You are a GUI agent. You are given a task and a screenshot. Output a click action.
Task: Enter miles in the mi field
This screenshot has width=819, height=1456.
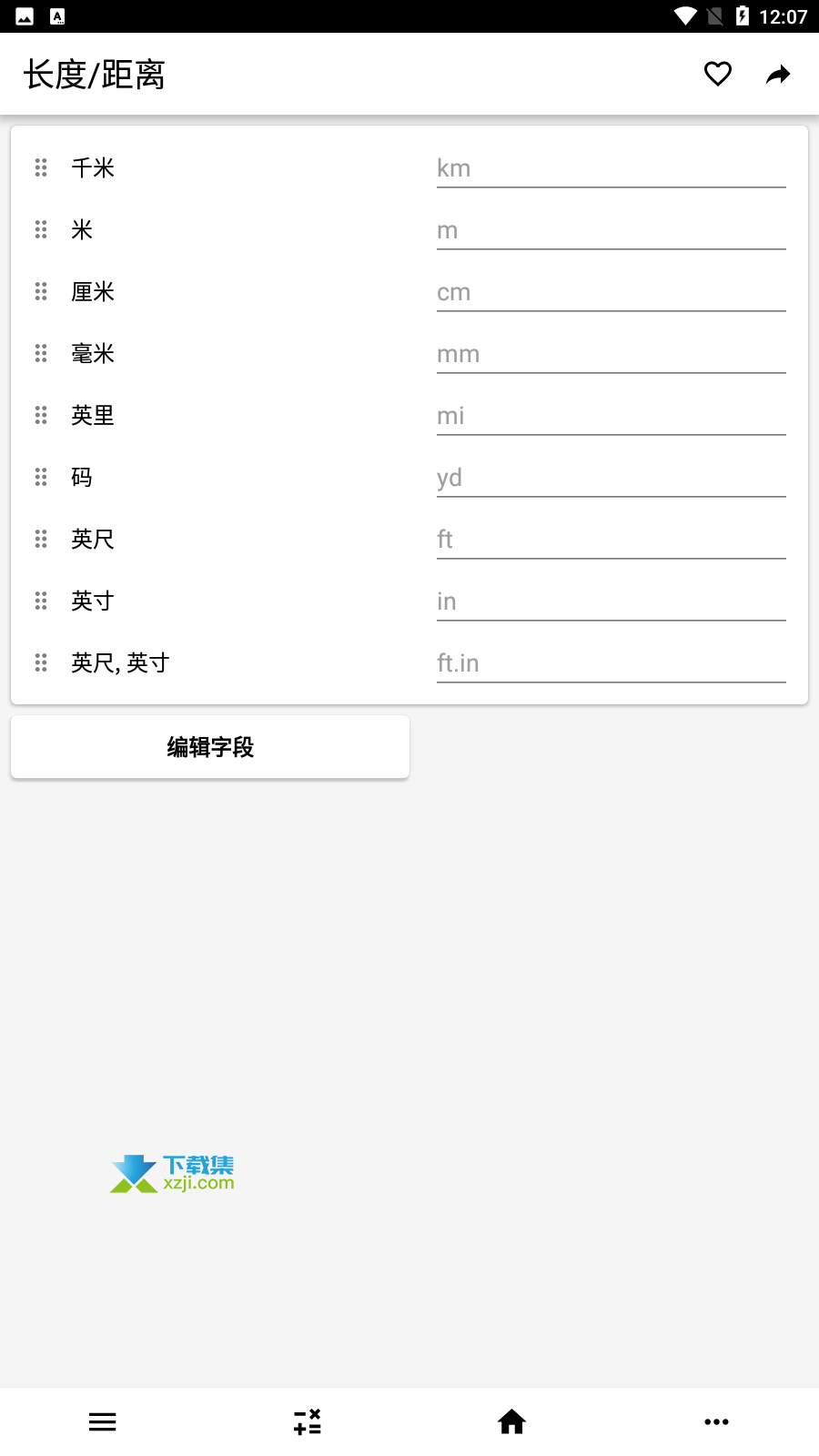[612, 416]
